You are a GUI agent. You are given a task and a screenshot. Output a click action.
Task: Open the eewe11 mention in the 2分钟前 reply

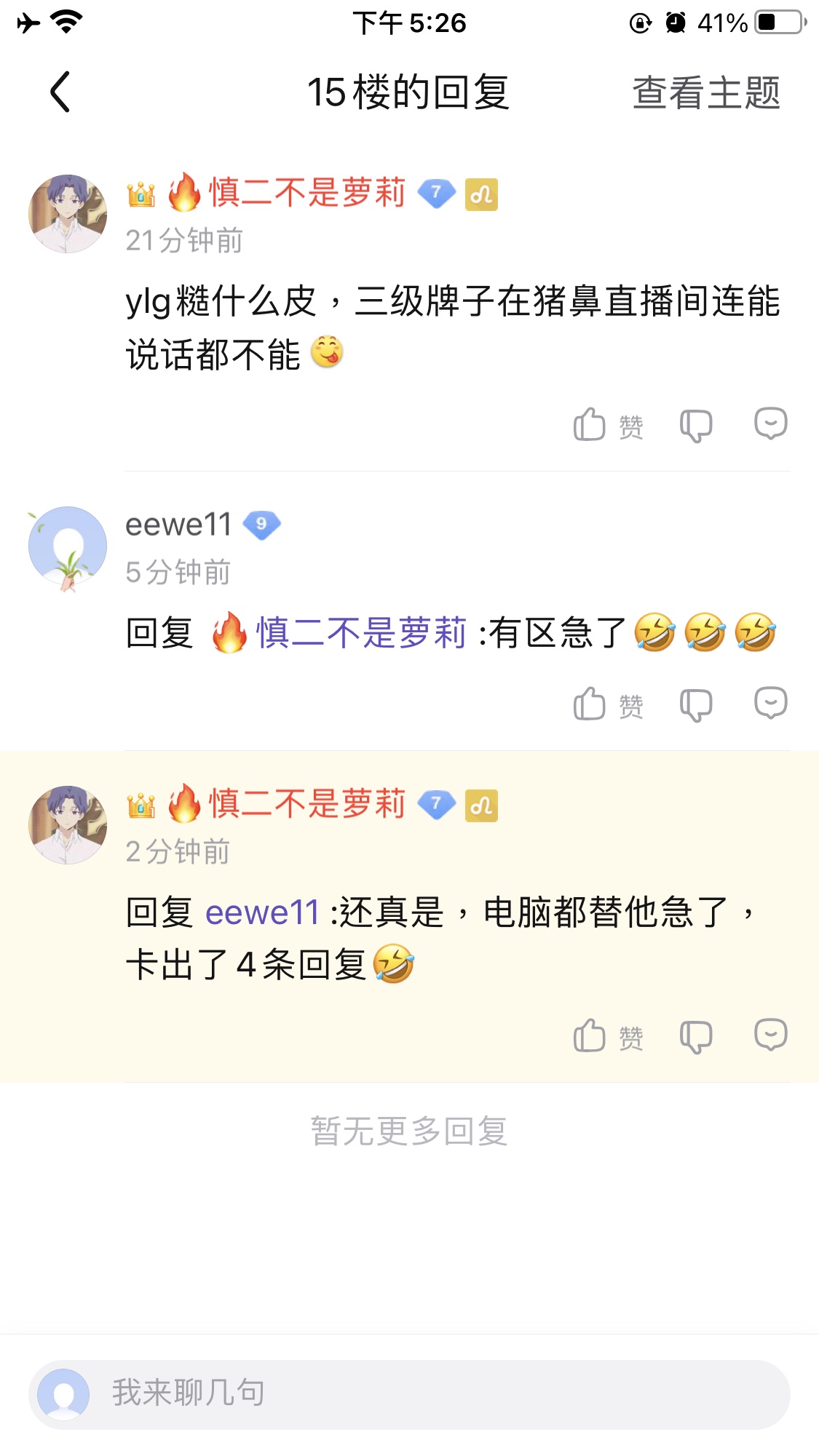point(262,912)
